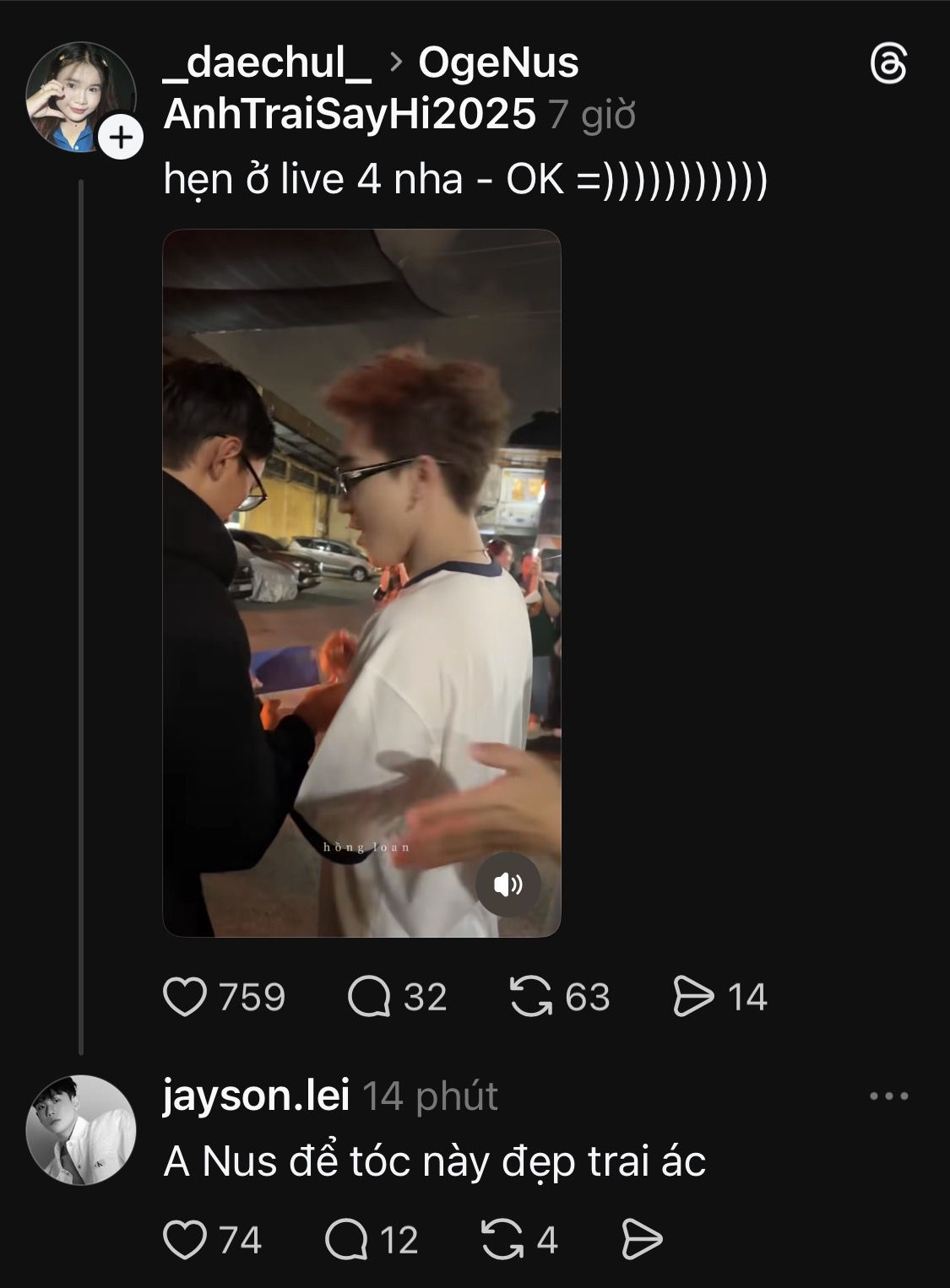Open jayson.lei's profile picture
The width and height of the screenshot is (950, 1288).
80,1130
